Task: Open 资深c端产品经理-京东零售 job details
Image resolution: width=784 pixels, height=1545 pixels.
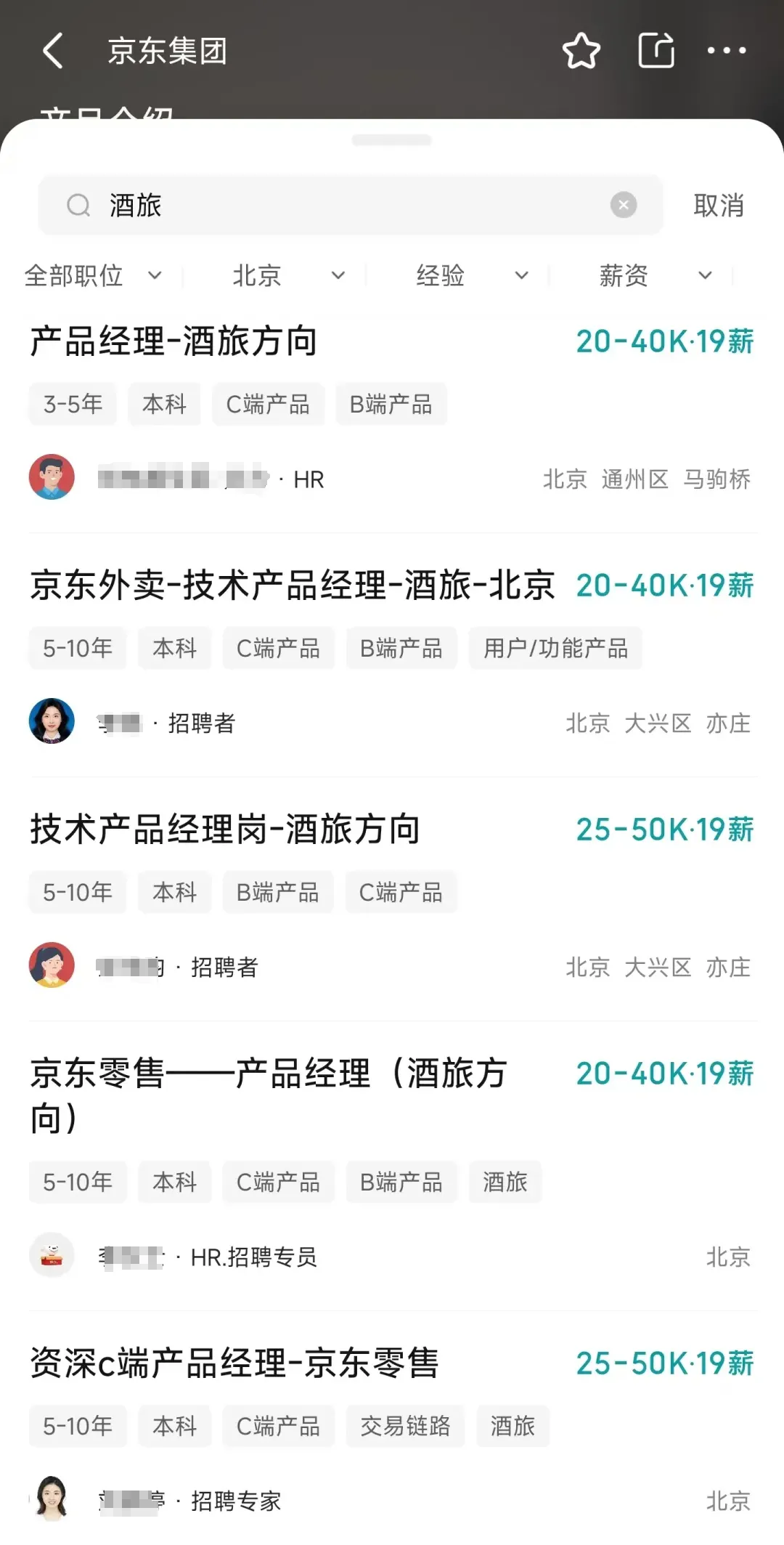Action: click(x=234, y=1363)
